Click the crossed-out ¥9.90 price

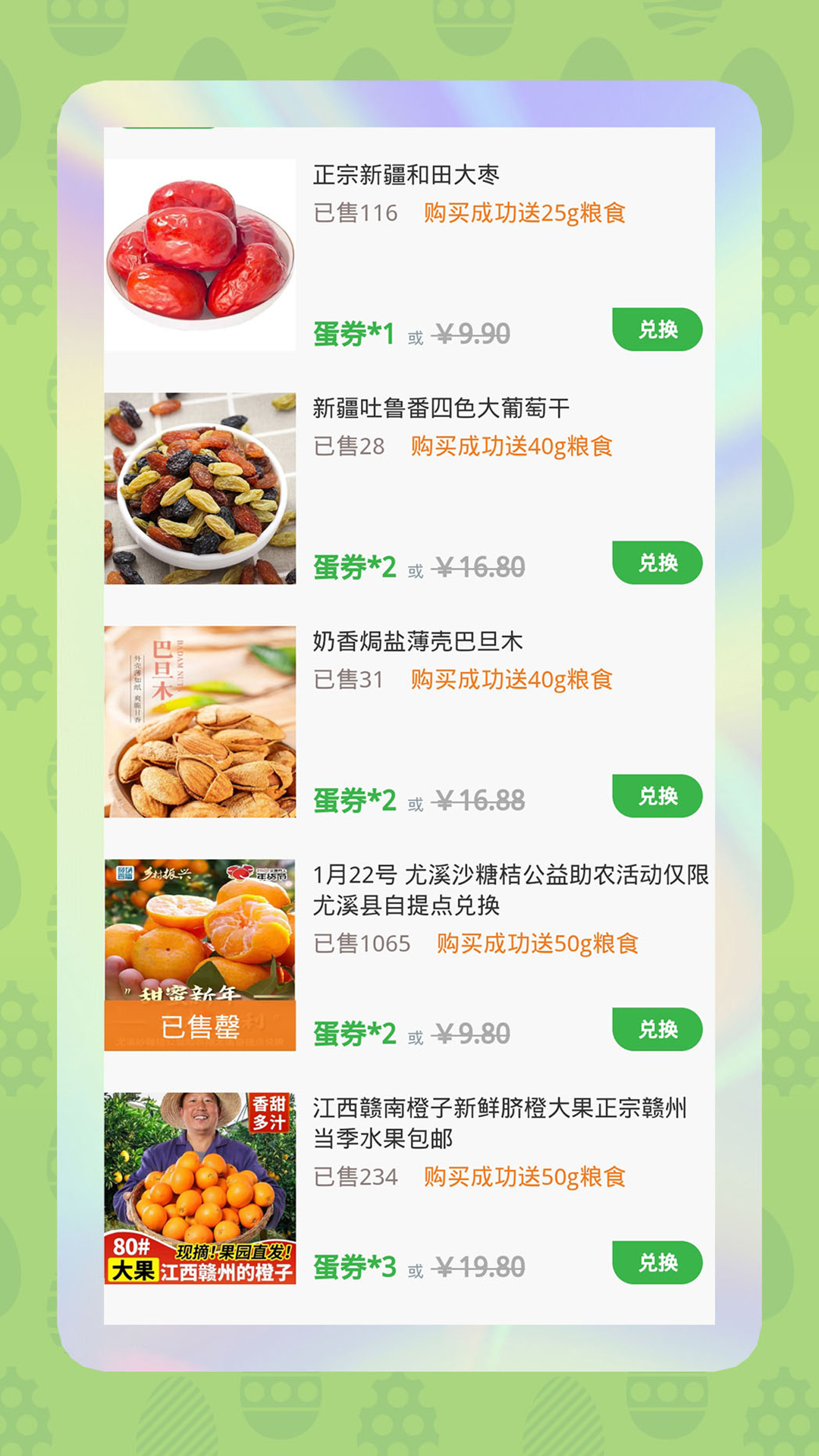tap(474, 331)
